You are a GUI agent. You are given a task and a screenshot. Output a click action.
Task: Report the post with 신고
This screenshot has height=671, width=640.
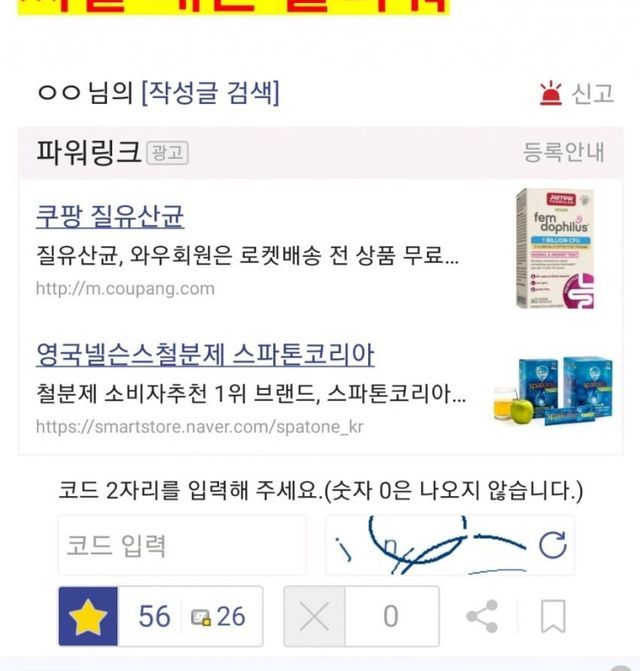576,94
